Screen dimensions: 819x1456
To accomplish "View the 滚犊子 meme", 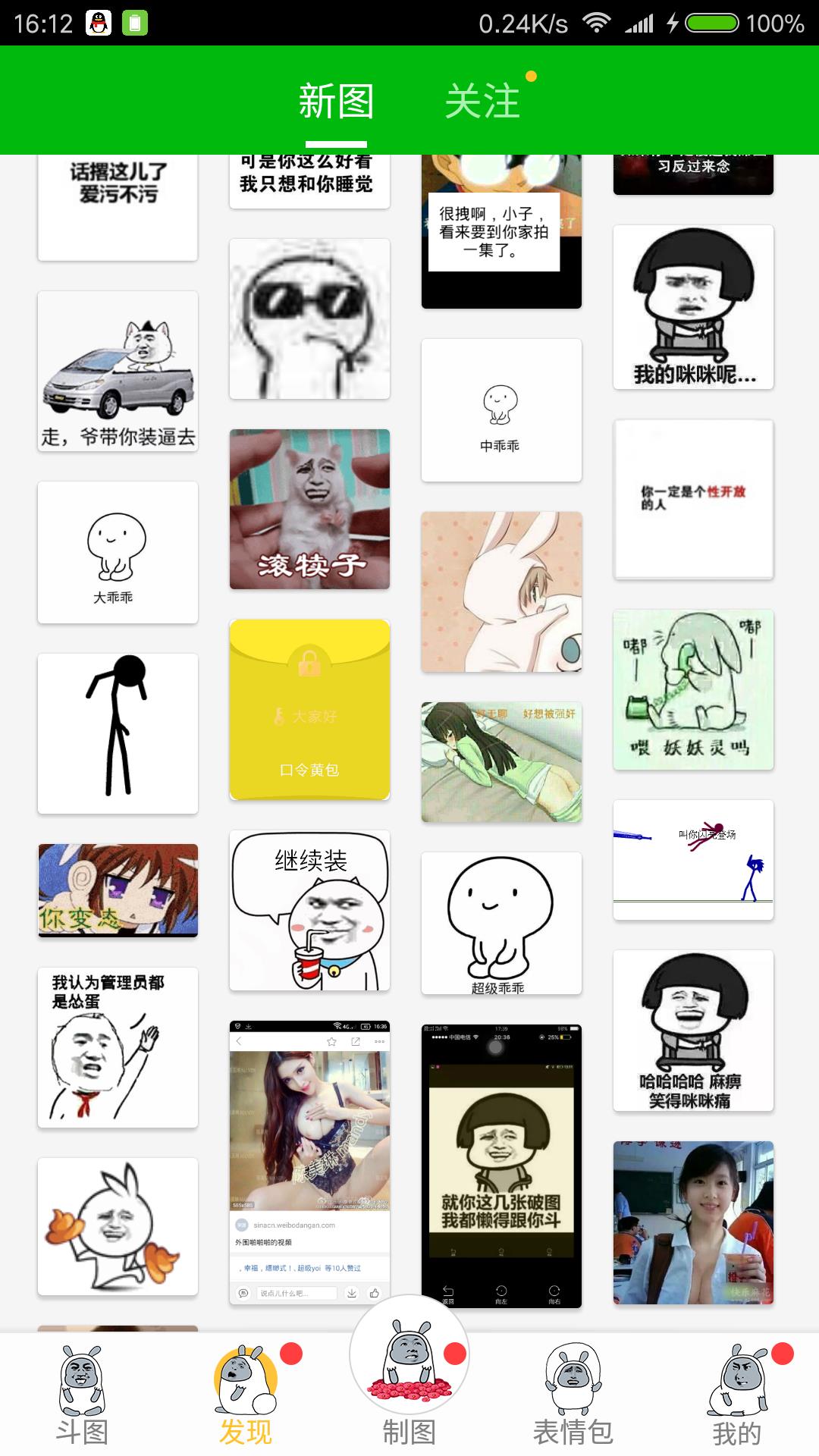I will click(309, 509).
